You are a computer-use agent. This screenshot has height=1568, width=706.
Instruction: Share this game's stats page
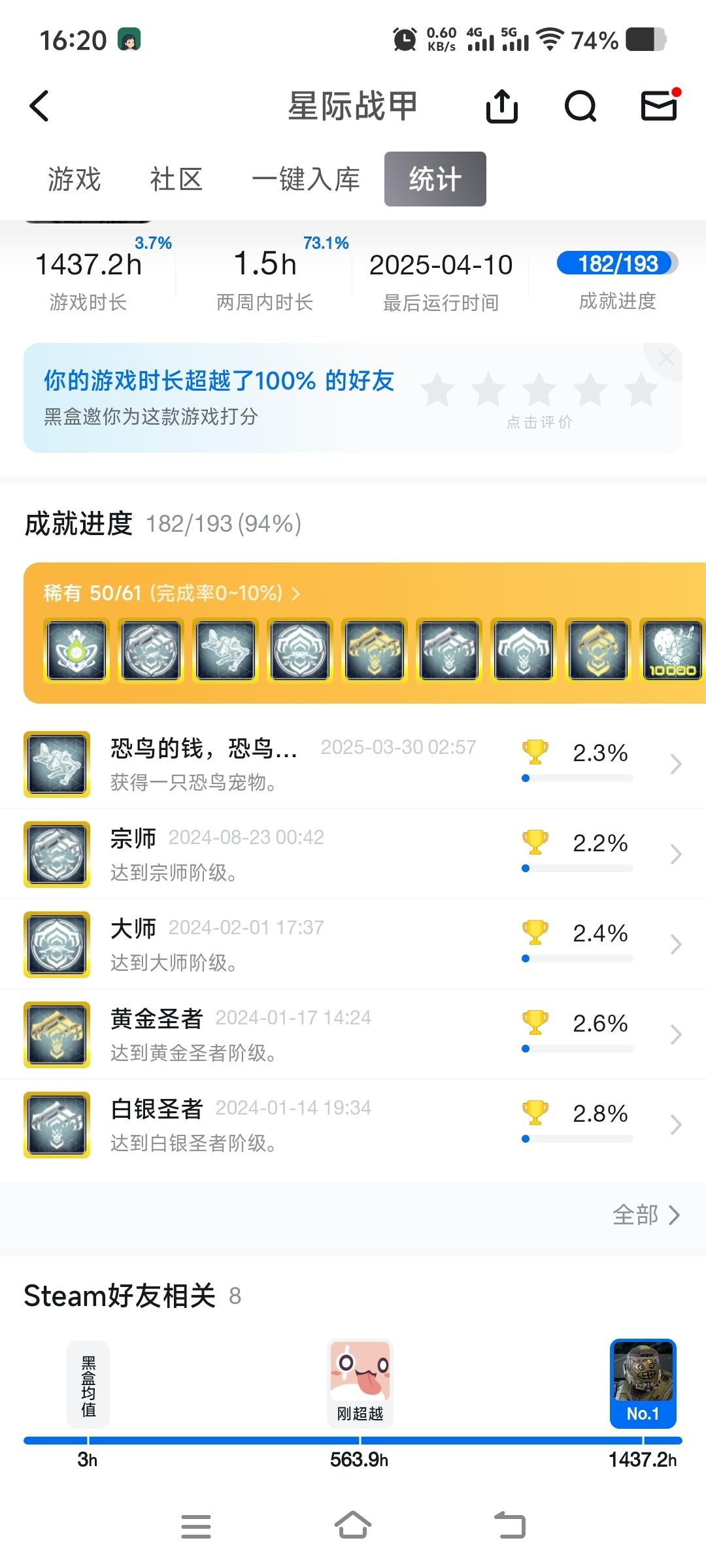tap(502, 106)
